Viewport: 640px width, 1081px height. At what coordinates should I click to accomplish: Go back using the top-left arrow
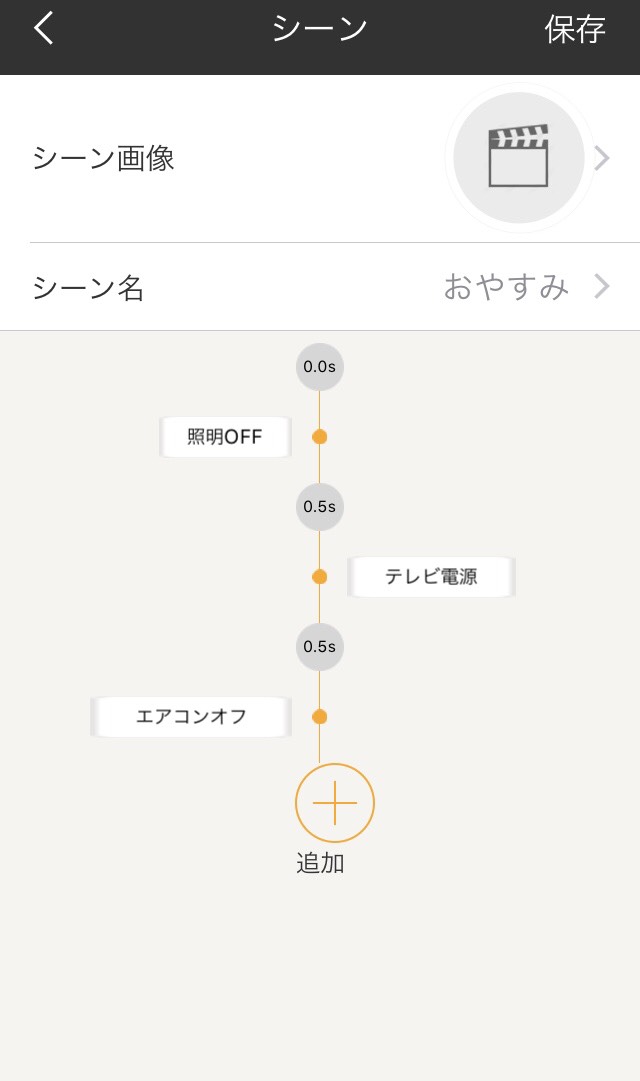tap(43, 29)
